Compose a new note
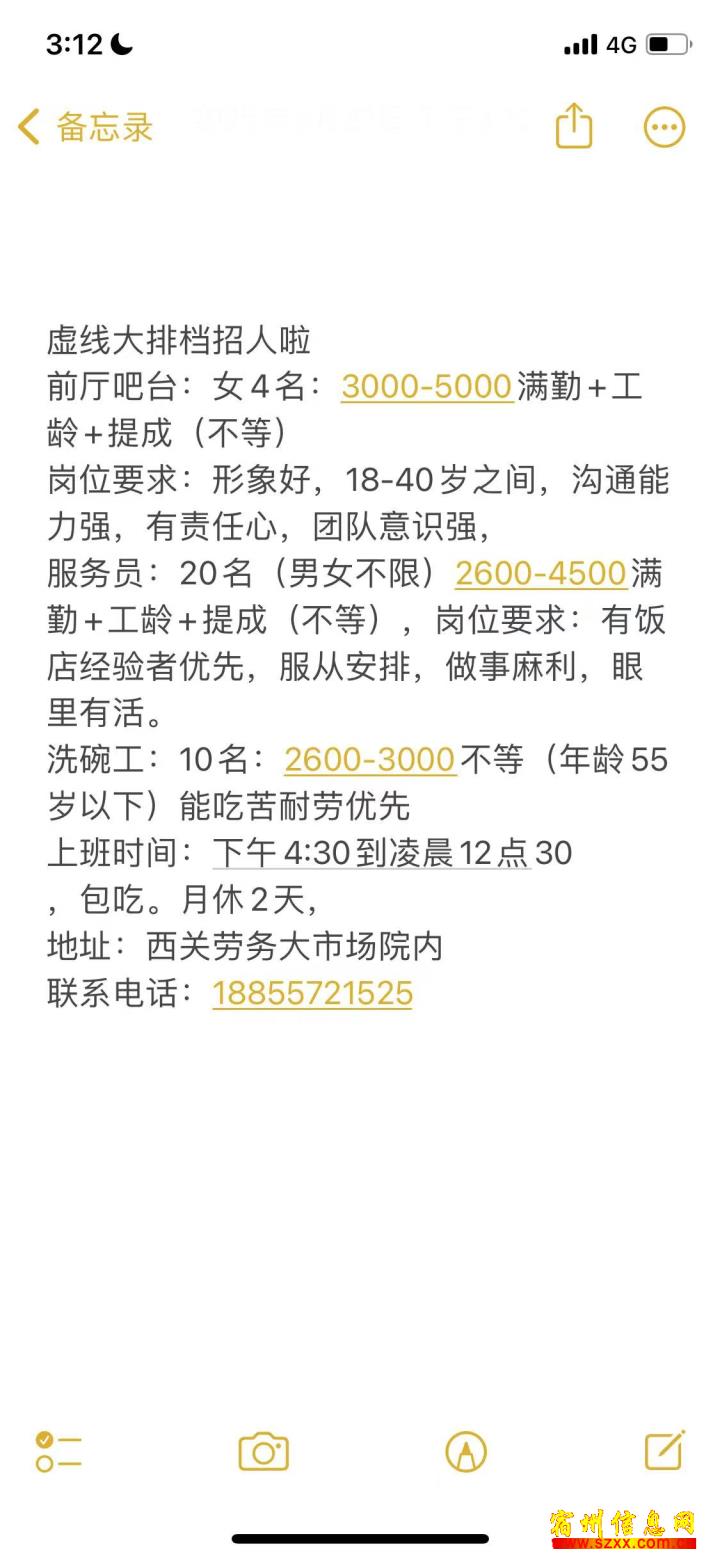 point(665,1450)
